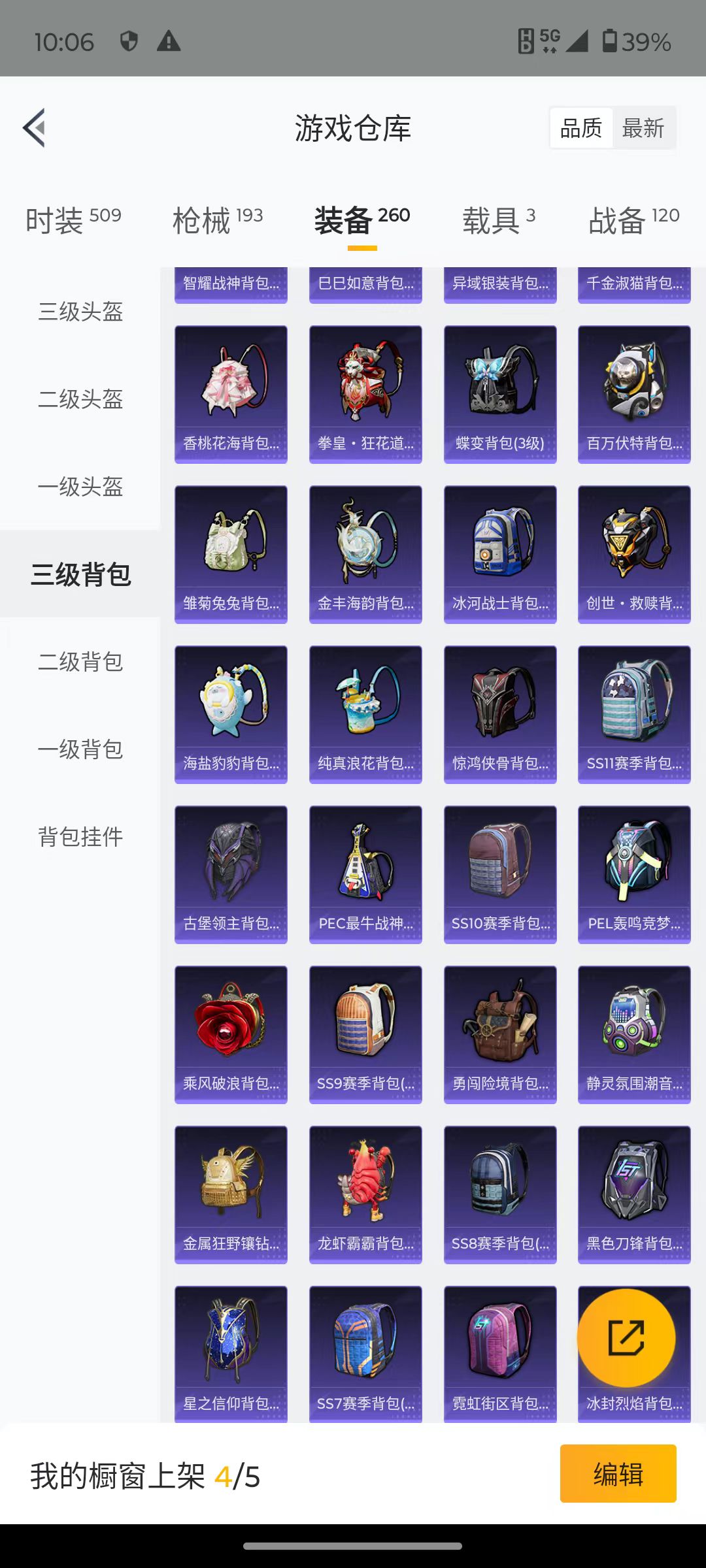Open the 载具 tab
The height and width of the screenshot is (1568, 706).
499,220
